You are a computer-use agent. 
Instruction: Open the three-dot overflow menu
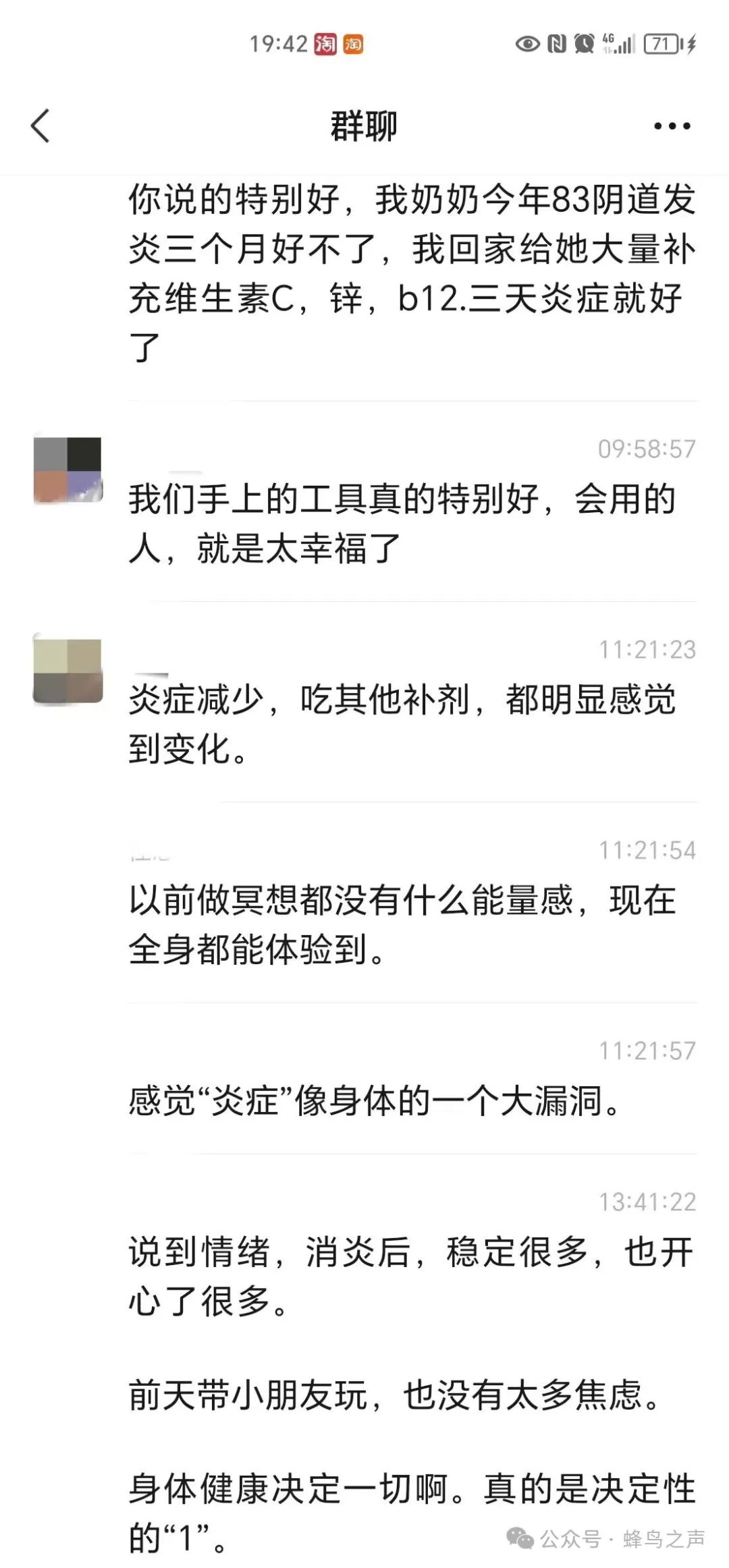[x=672, y=126]
